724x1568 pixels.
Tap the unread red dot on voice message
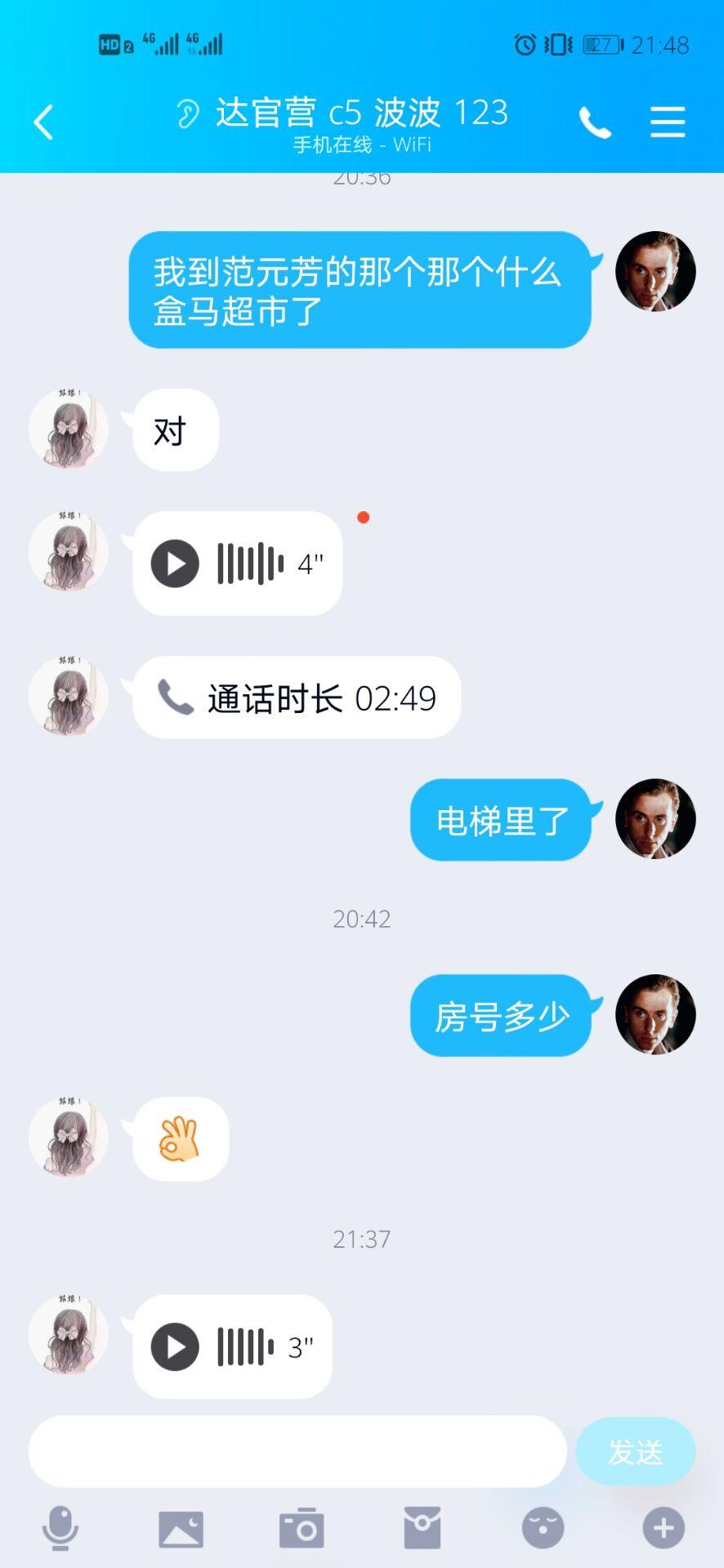[x=363, y=517]
